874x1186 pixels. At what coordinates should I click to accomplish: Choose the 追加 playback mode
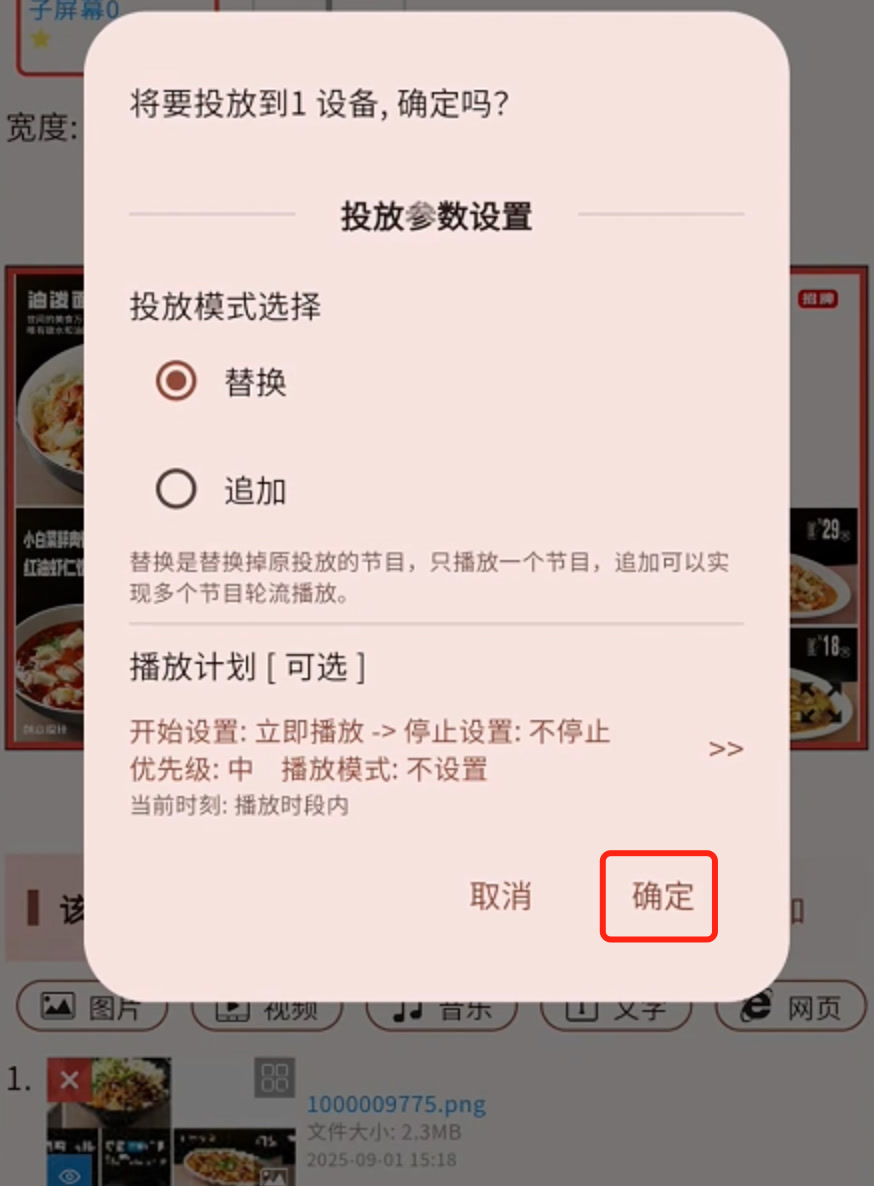click(177, 490)
